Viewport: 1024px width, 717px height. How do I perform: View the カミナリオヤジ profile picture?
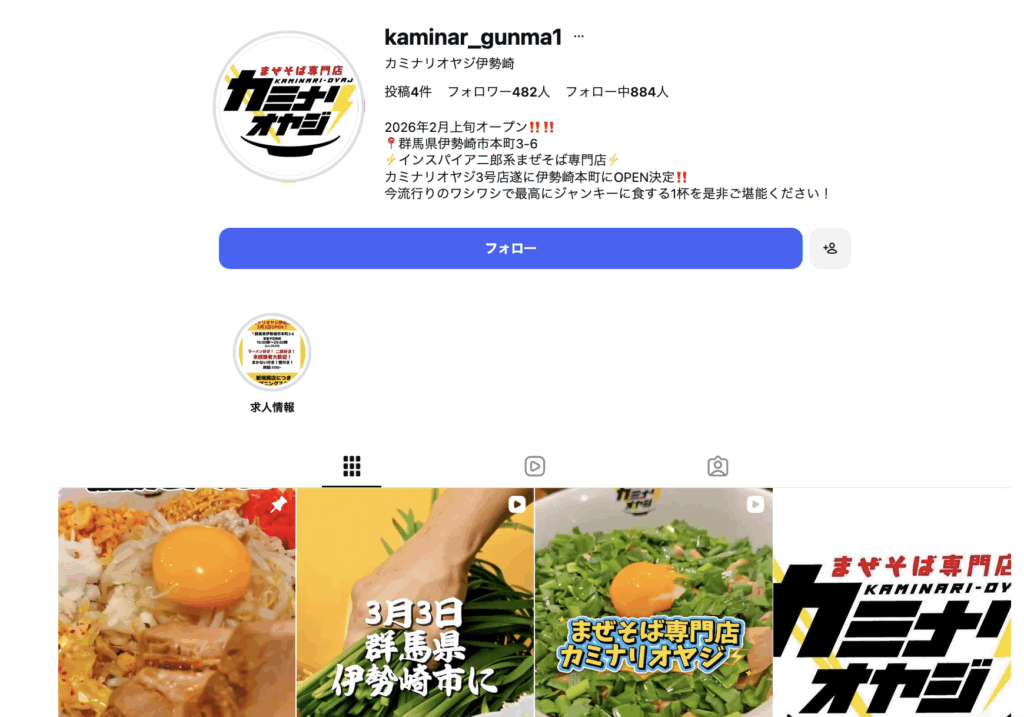pyautogui.click(x=288, y=106)
